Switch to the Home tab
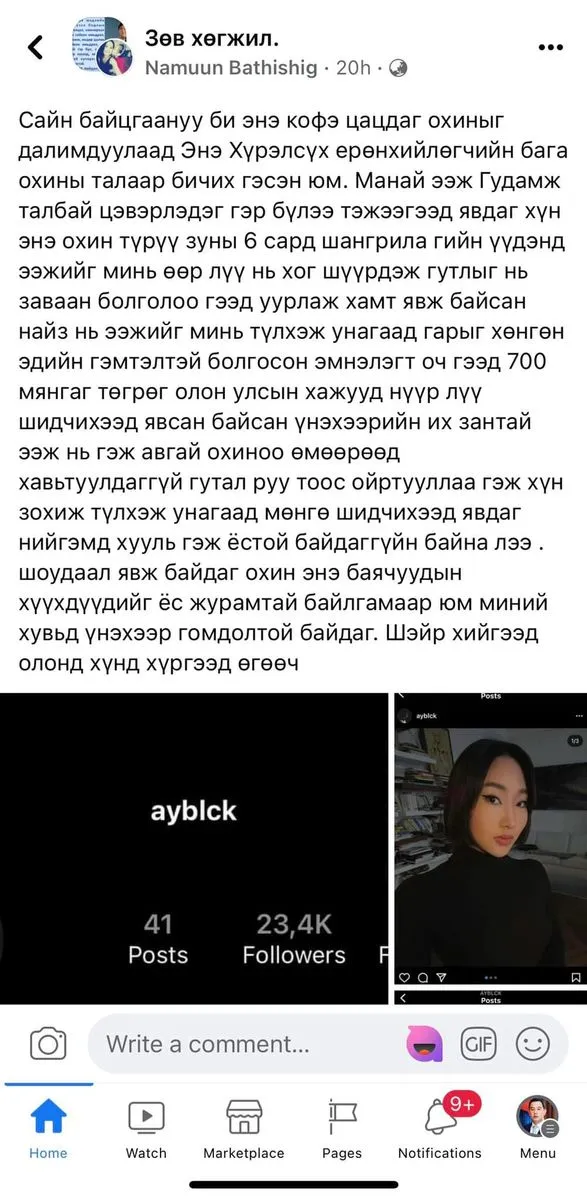 point(48,1128)
